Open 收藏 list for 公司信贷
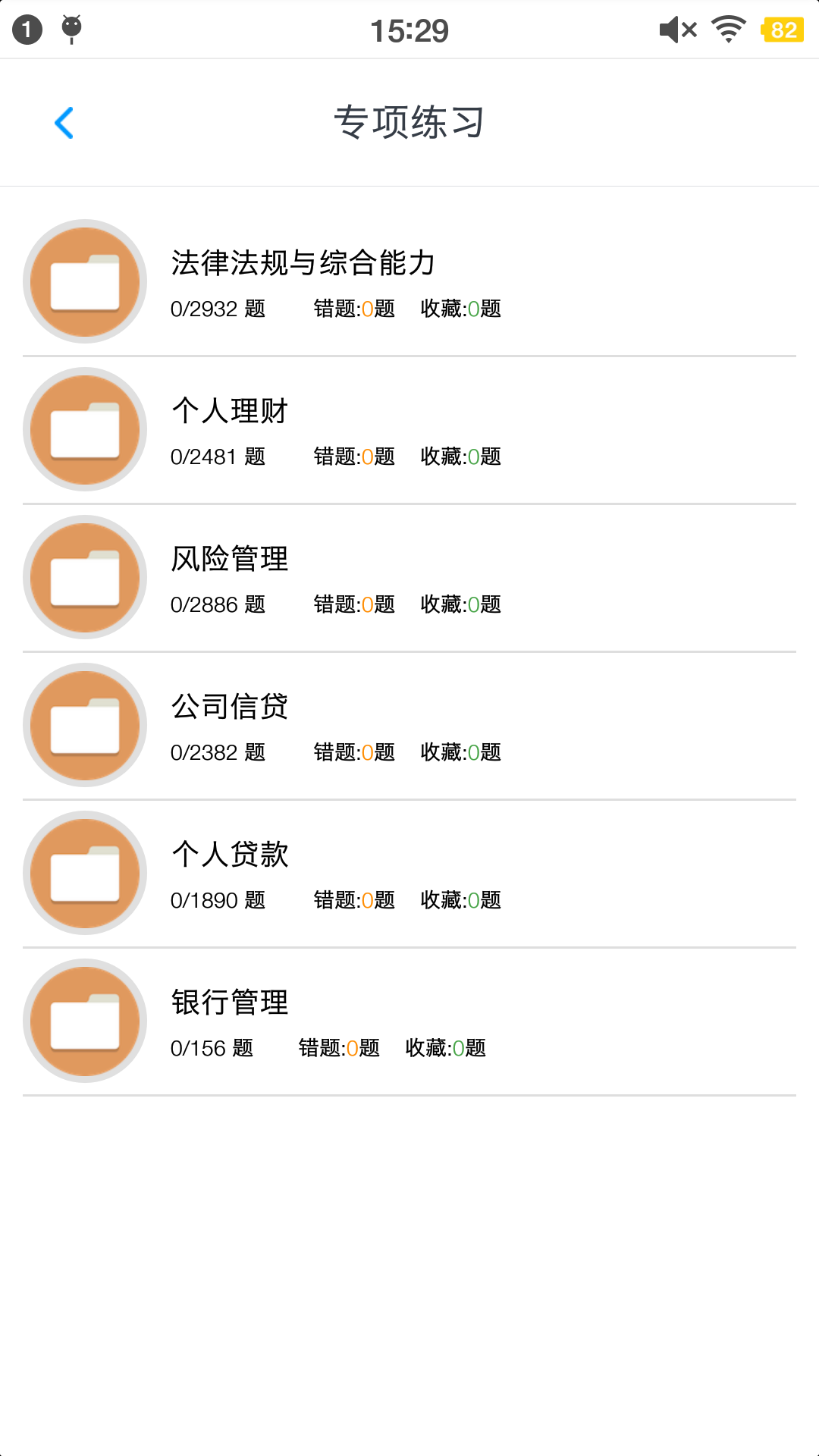This screenshot has width=819, height=1456. (460, 752)
